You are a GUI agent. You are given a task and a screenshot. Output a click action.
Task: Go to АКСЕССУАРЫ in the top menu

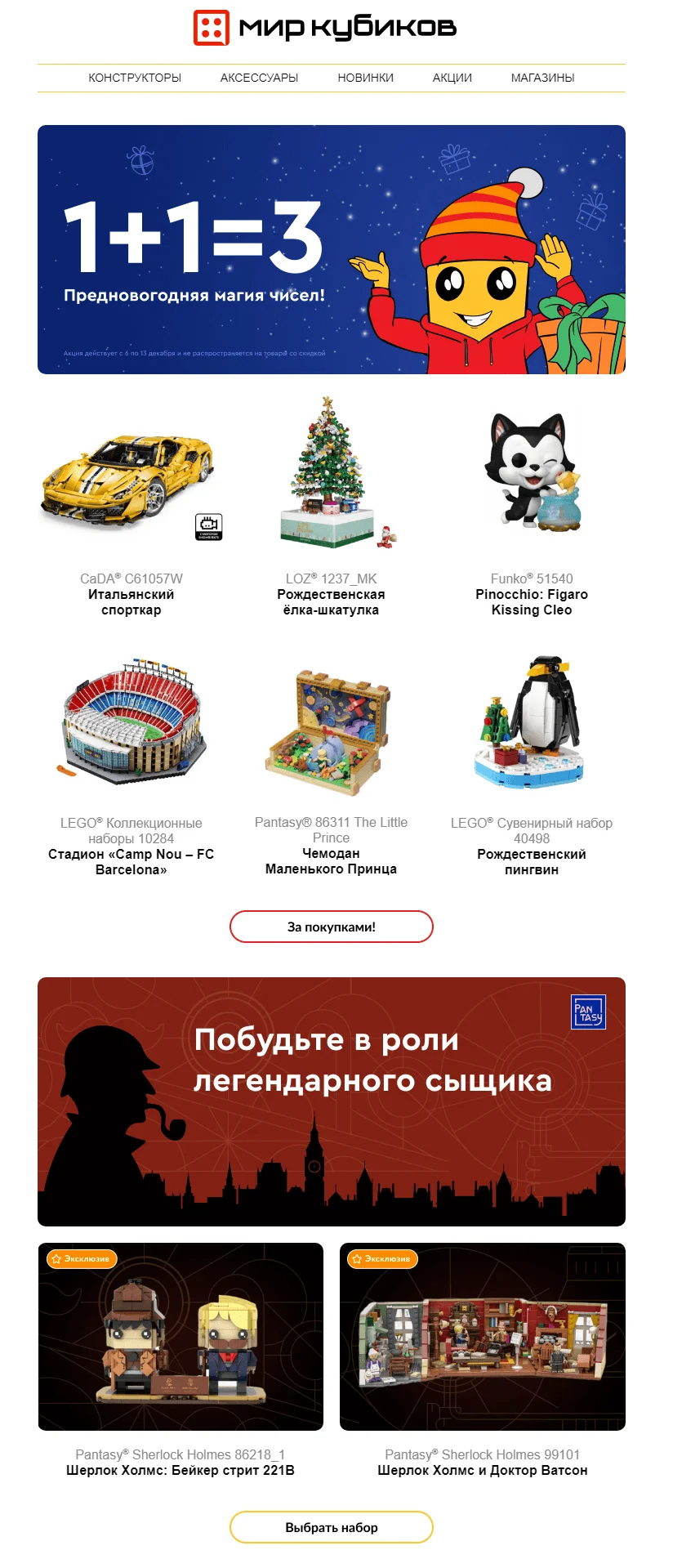(259, 78)
